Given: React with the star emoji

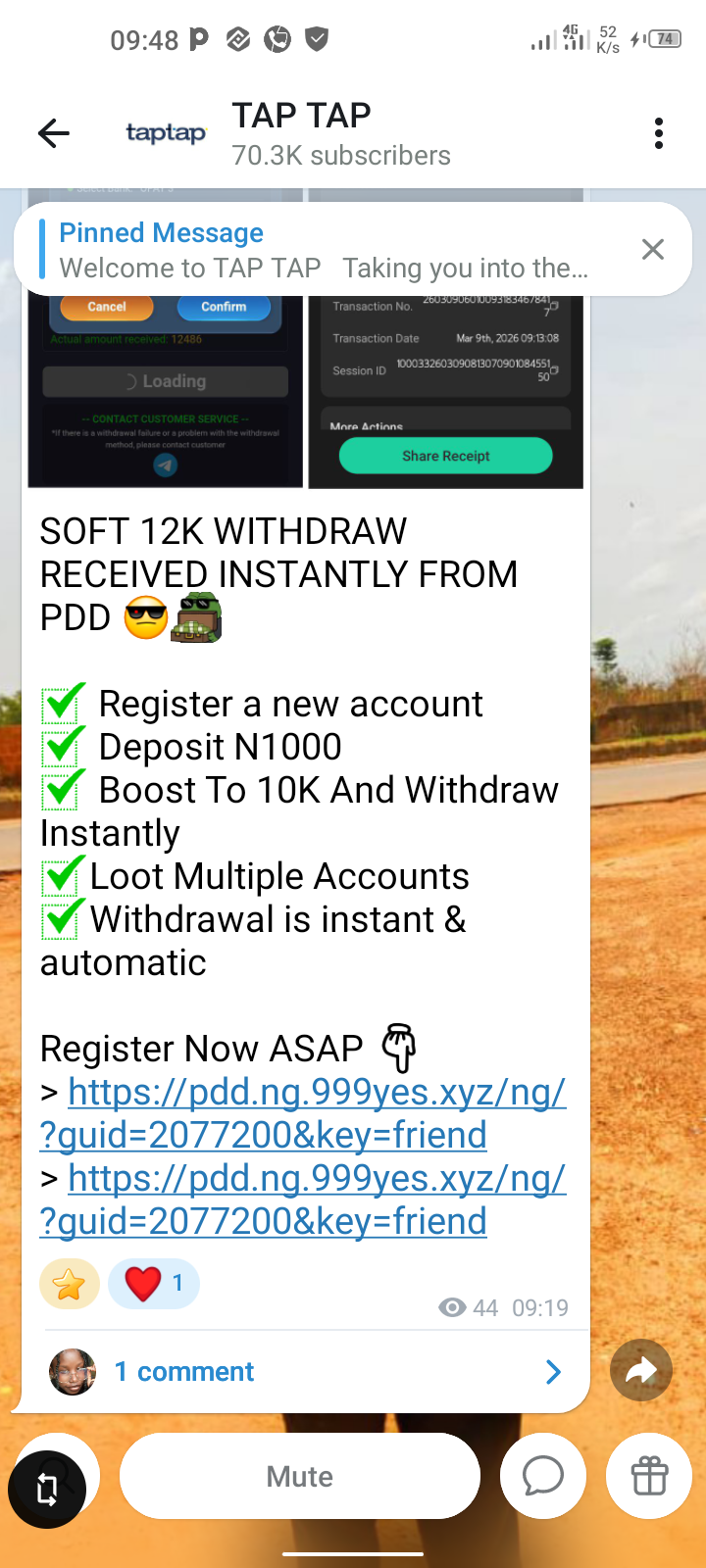Looking at the screenshot, I should click(x=70, y=1284).
